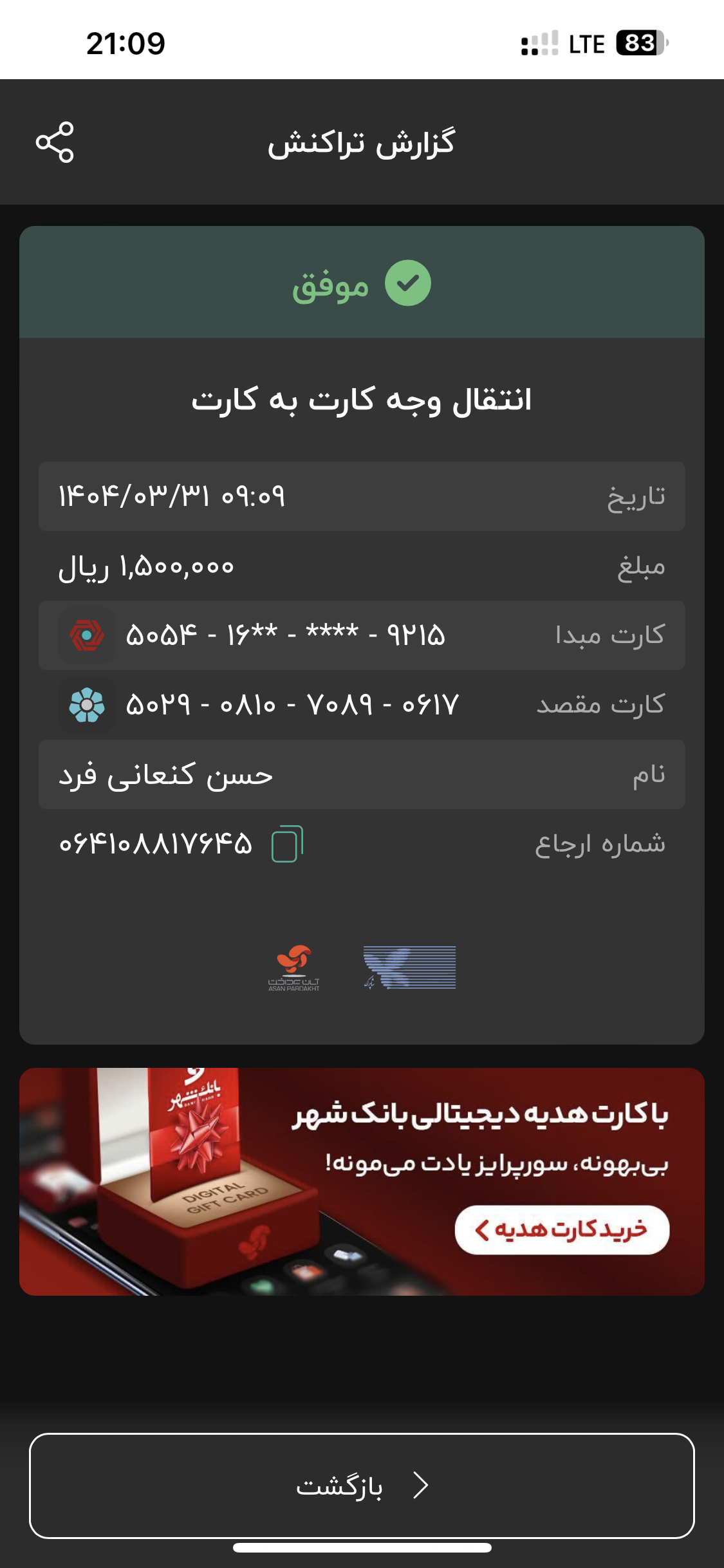Go back with the بازگشت button
This screenshot has width=724, height=1568.
pos(362,1486)
